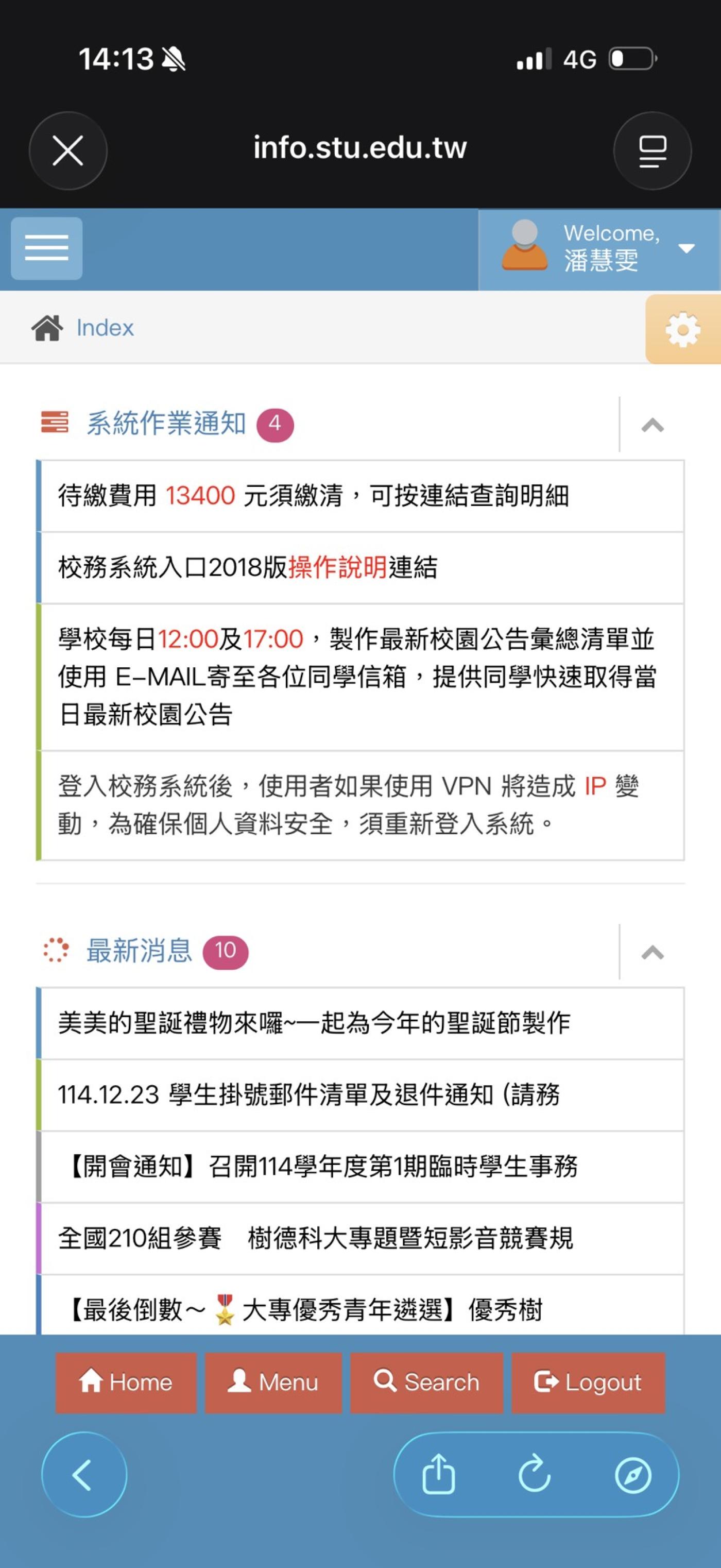Collapse the 系統作業通知 section
This screenshot has height=1568, width=721.
pos(651,425)
